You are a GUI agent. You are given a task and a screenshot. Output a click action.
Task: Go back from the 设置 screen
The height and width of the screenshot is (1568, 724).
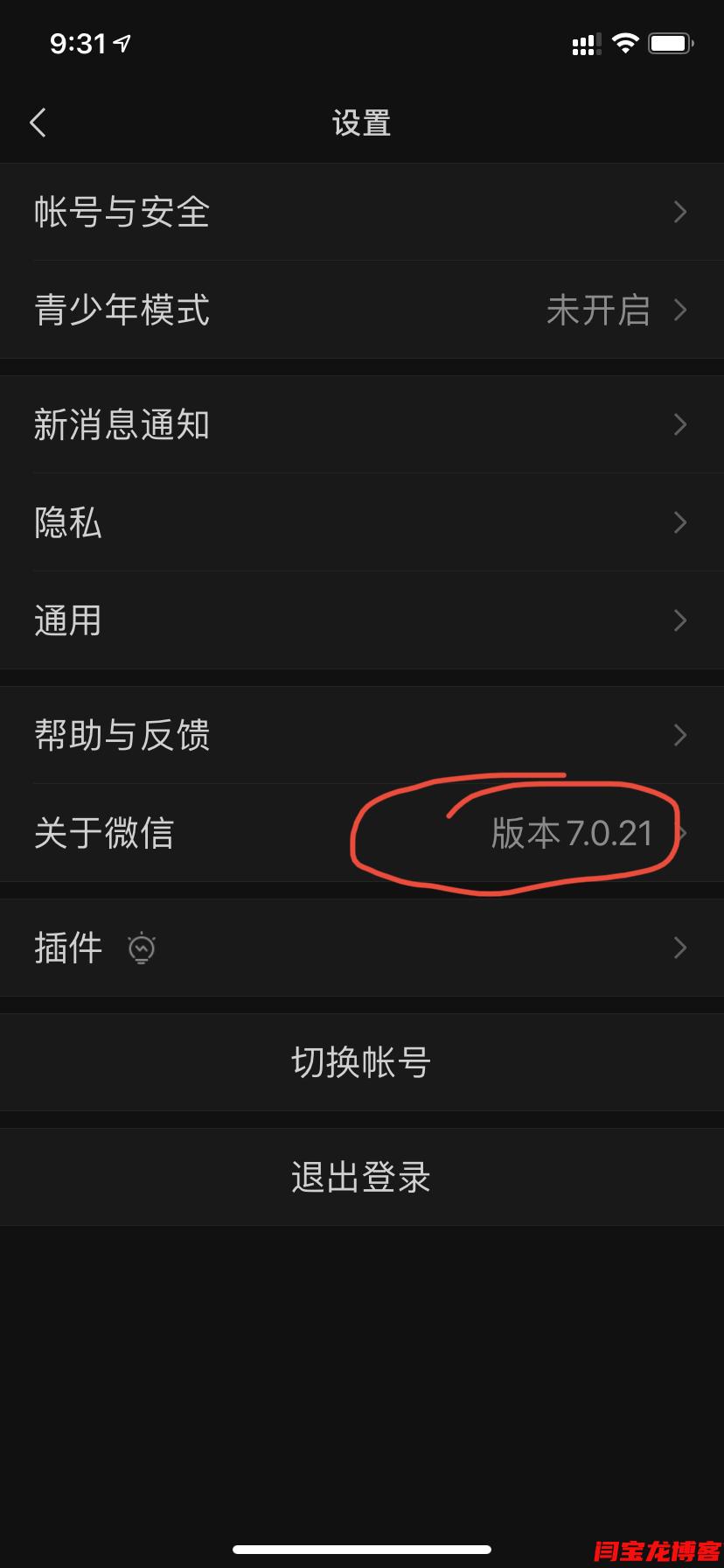(x=38, y=123)
